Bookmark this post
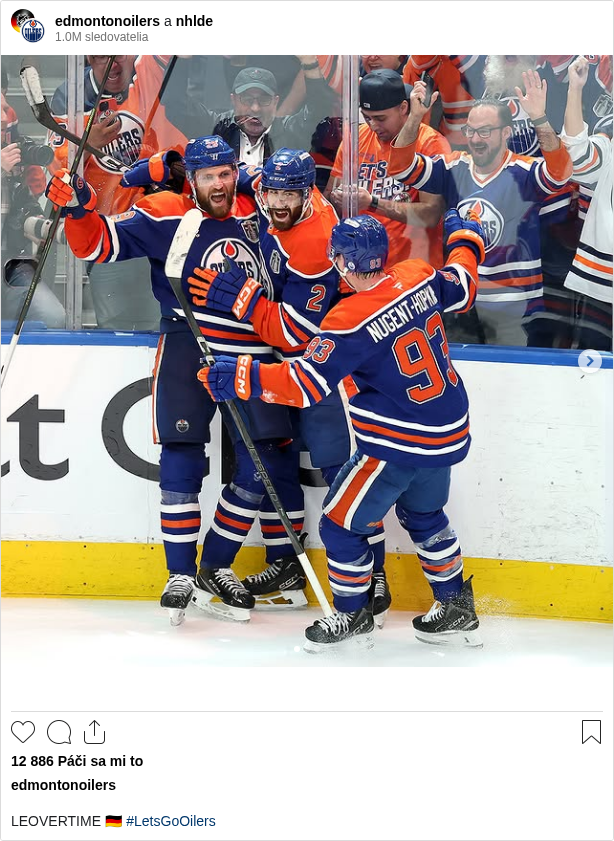614x841 pixels. tap(591, 732)
